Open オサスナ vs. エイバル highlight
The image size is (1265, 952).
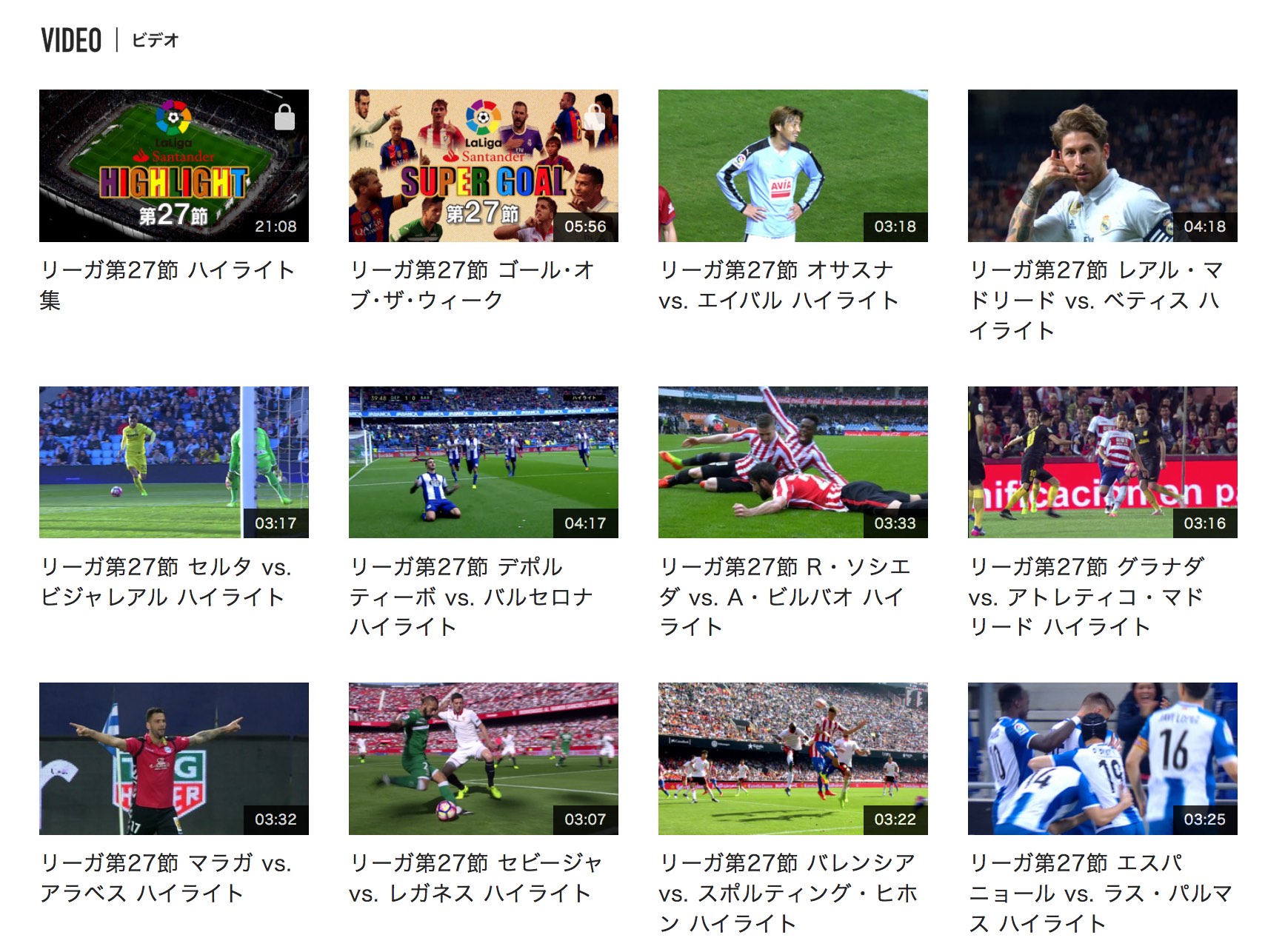point(792,166)
